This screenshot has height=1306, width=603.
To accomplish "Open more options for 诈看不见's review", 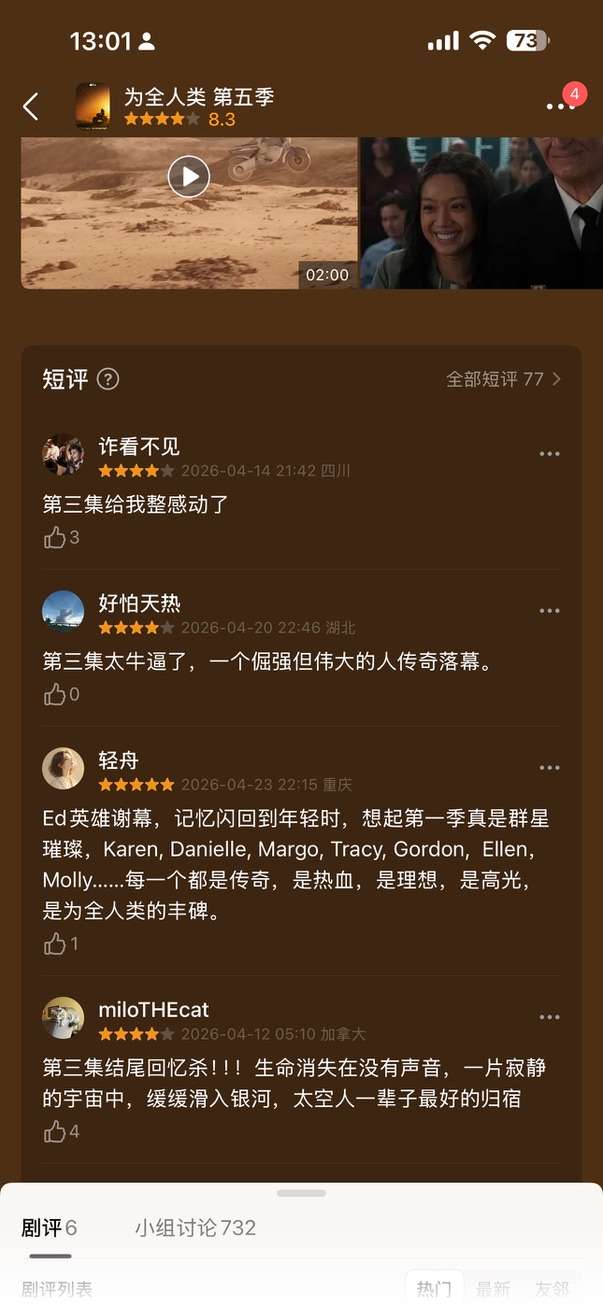I will [x=549, y=454].
